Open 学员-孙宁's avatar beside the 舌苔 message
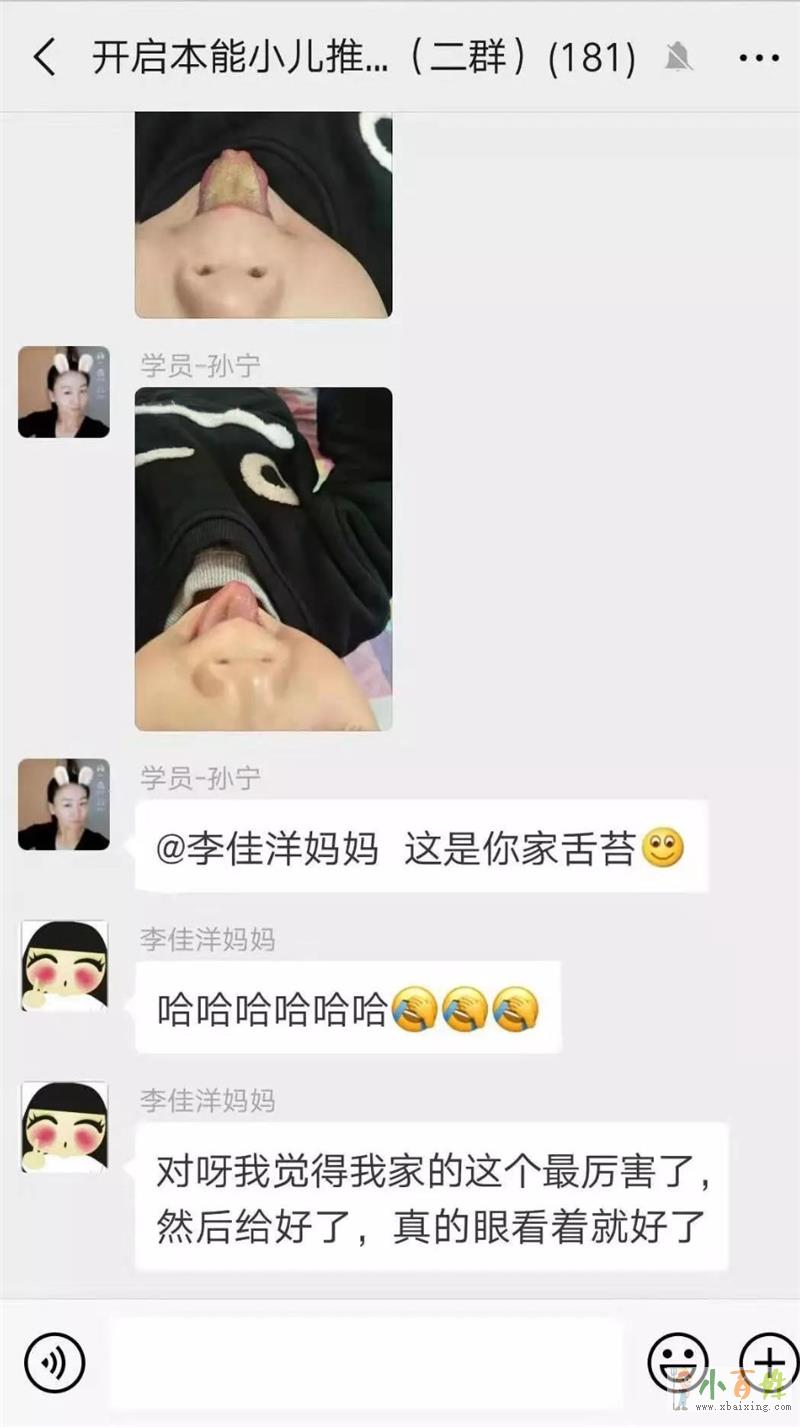800x1427 pixels. click(64, 804)
